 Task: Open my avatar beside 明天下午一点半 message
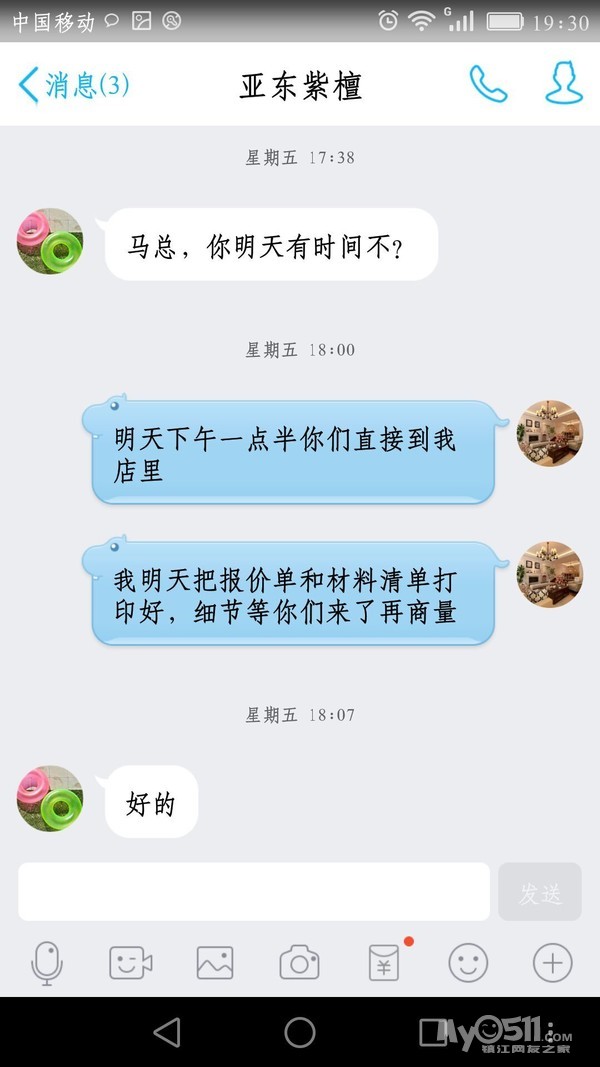549,433
